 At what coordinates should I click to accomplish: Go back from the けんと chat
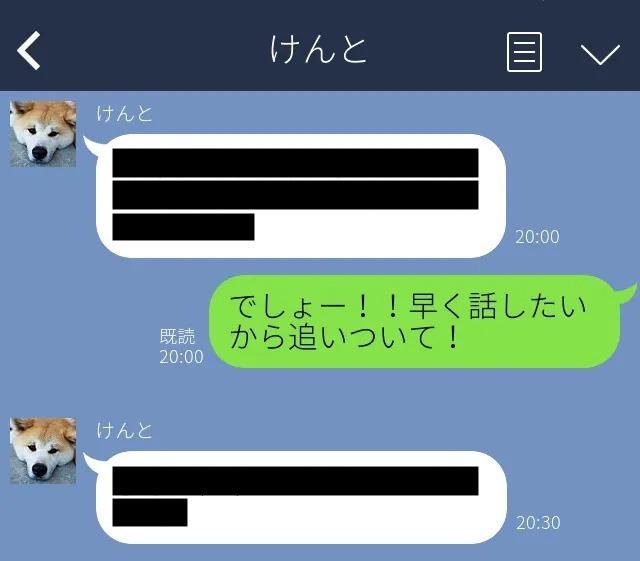[30, 50]
